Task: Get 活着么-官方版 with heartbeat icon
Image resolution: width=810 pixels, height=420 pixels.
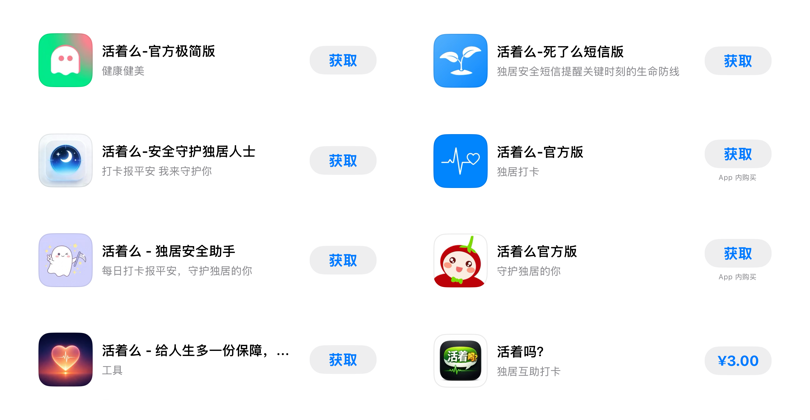Action: coord(737,154)
